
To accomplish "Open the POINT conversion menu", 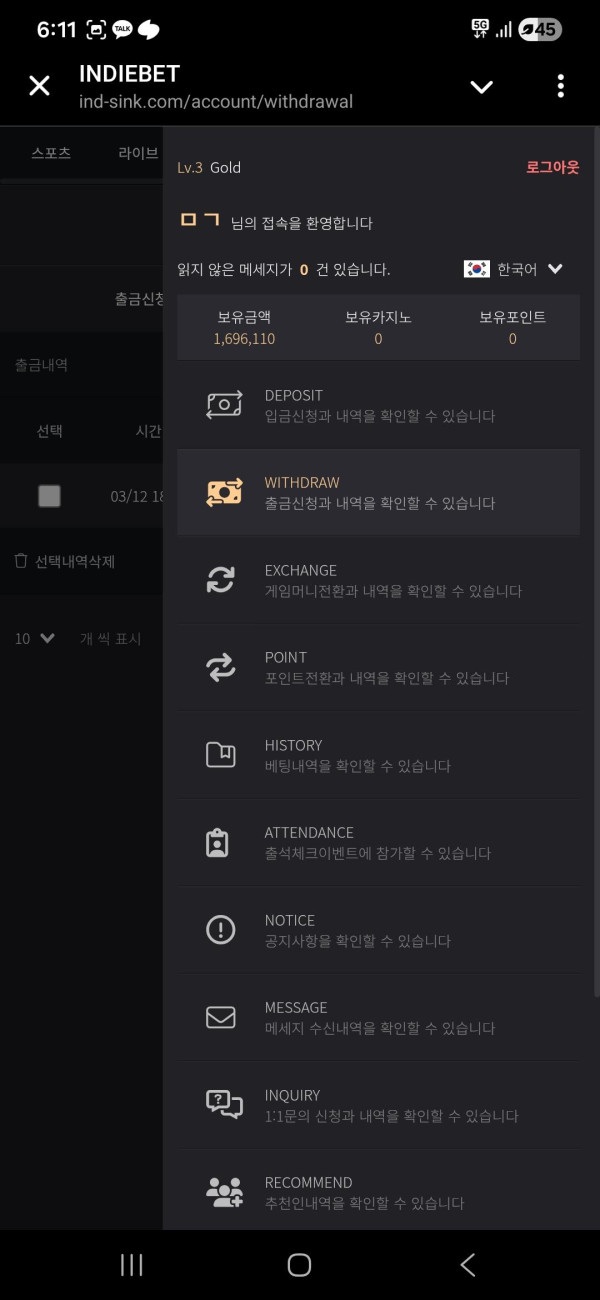I will (x=378, y=667).
